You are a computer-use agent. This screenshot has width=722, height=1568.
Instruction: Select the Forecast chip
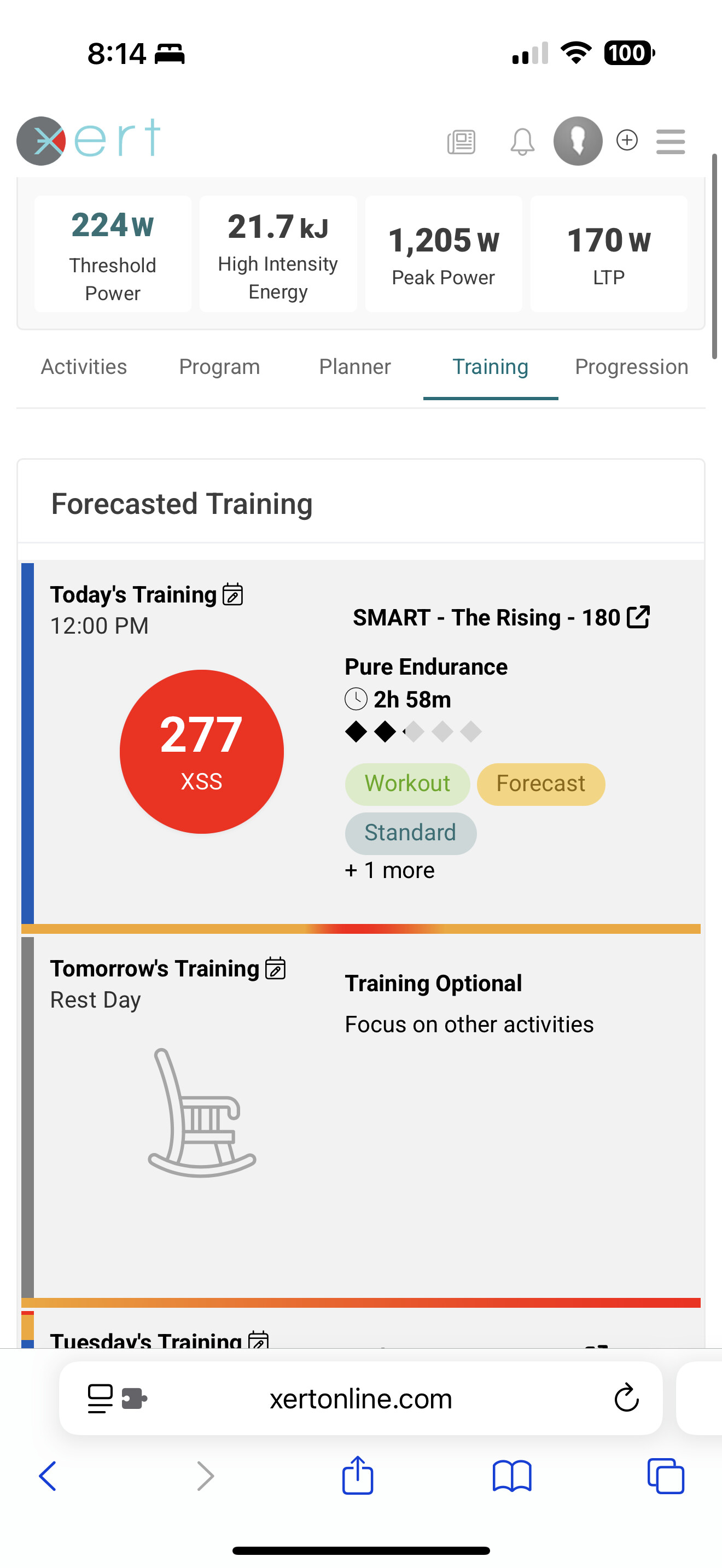[540, 783]
